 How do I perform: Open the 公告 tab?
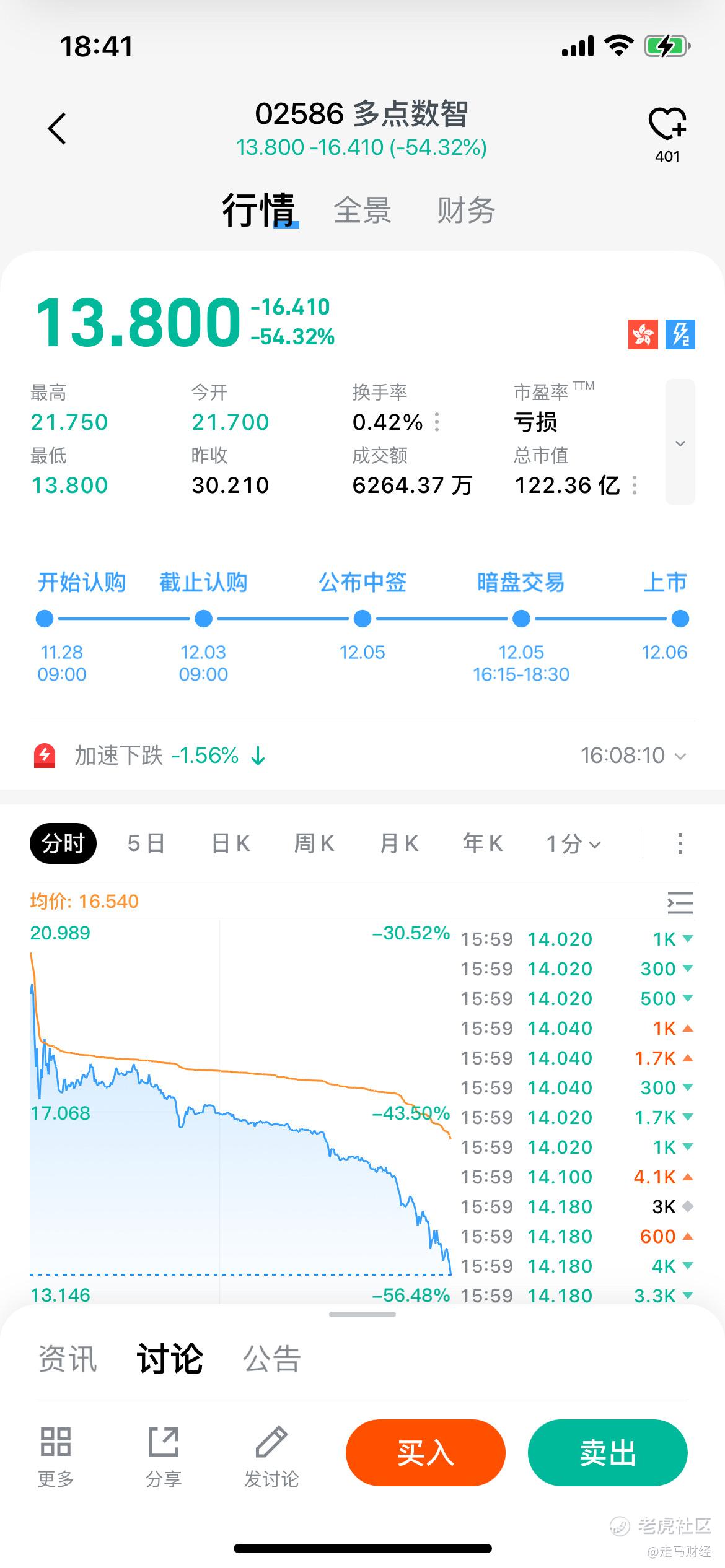[x=271, y=1359]
